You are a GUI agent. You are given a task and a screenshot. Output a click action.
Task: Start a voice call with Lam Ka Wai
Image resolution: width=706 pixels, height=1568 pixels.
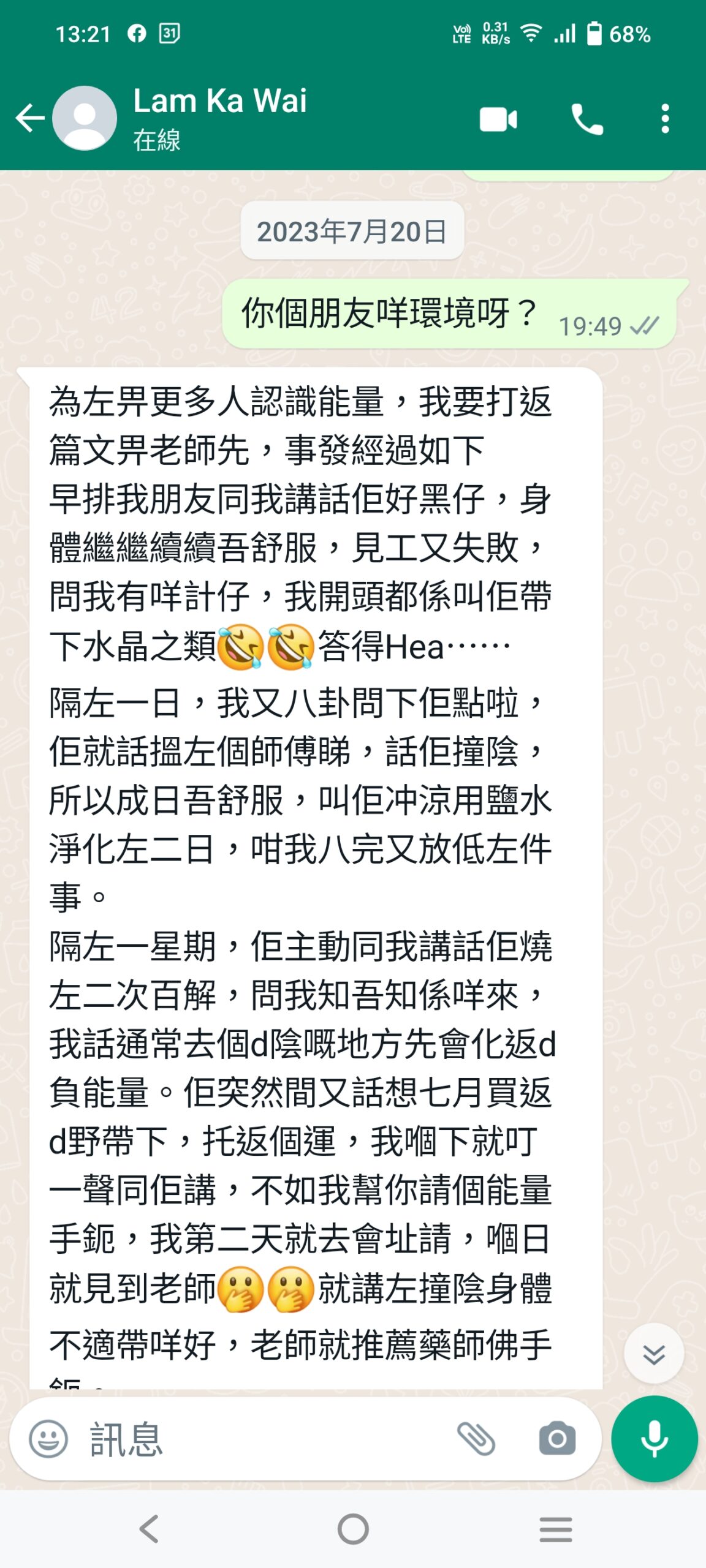(586, 119)
